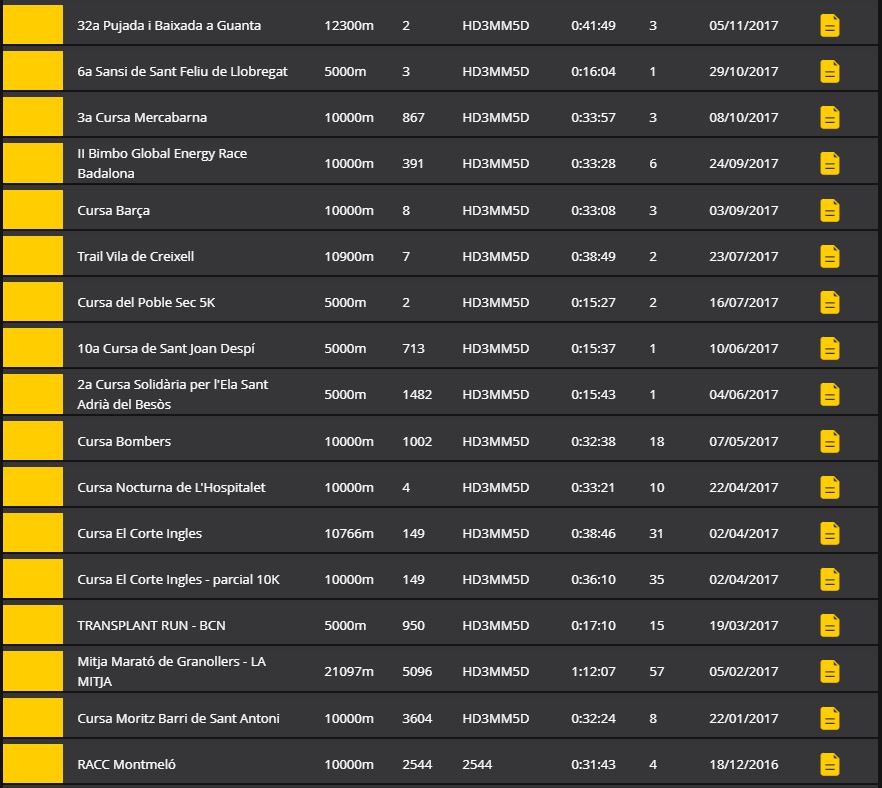Open details document for 32a Pujada i Baixada a Guanta
Viewport: 882px width, 788px height.
tap(829, 26)
